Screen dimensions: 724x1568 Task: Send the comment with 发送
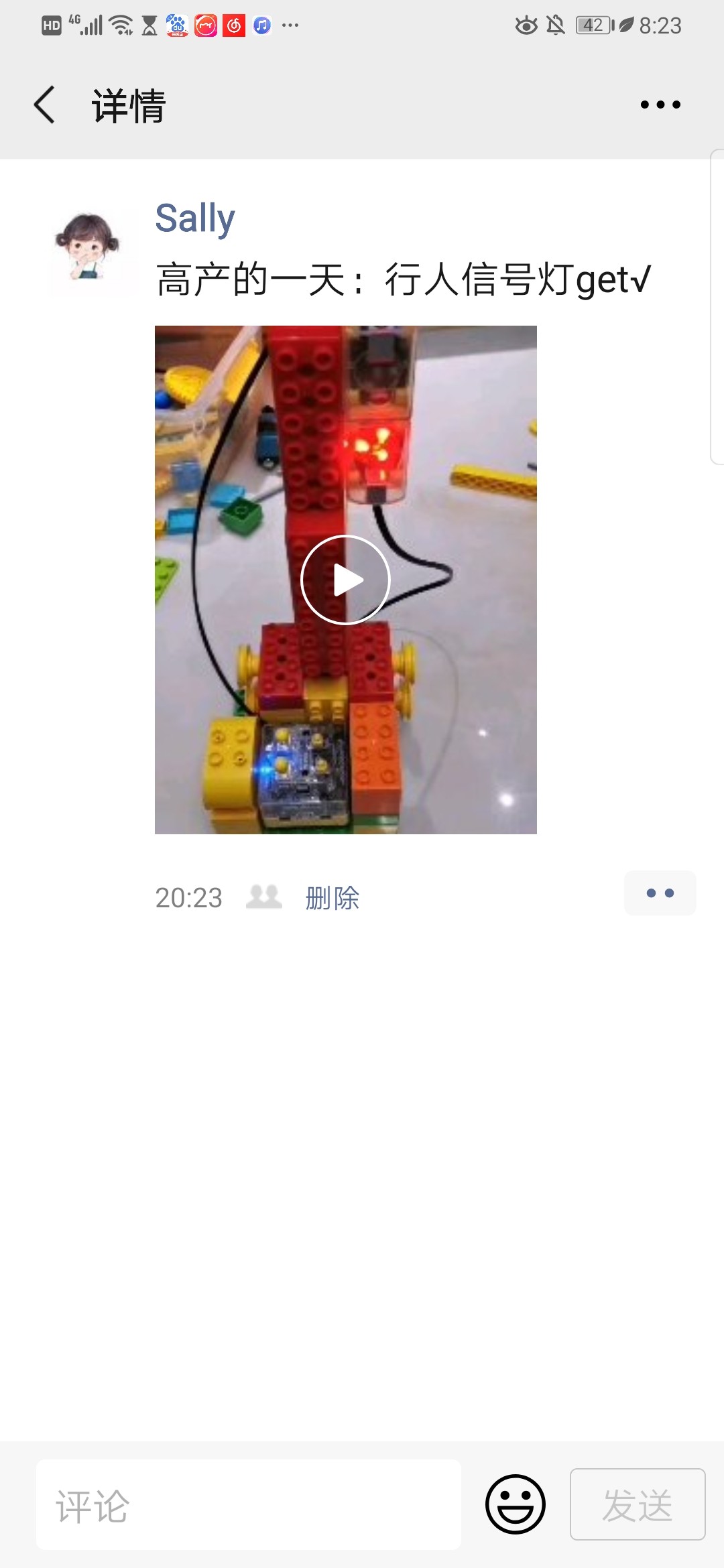tap(637, 1504)
